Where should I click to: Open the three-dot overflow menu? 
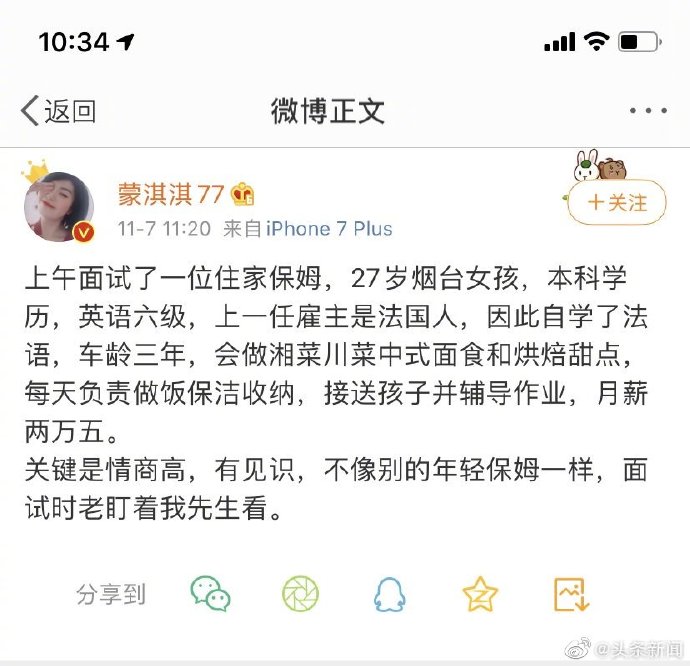point(648,110)
